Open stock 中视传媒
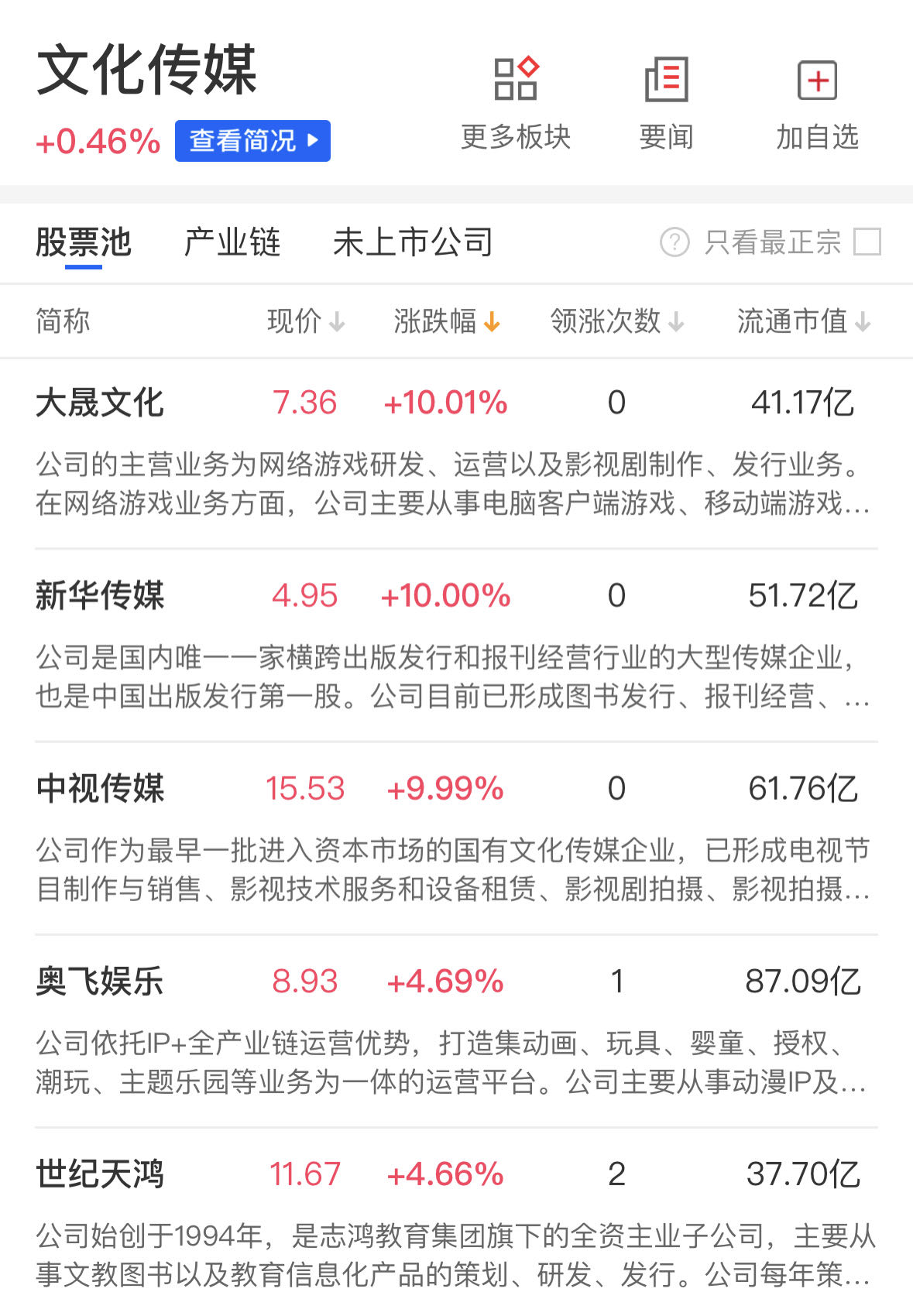 pos(100,789)
